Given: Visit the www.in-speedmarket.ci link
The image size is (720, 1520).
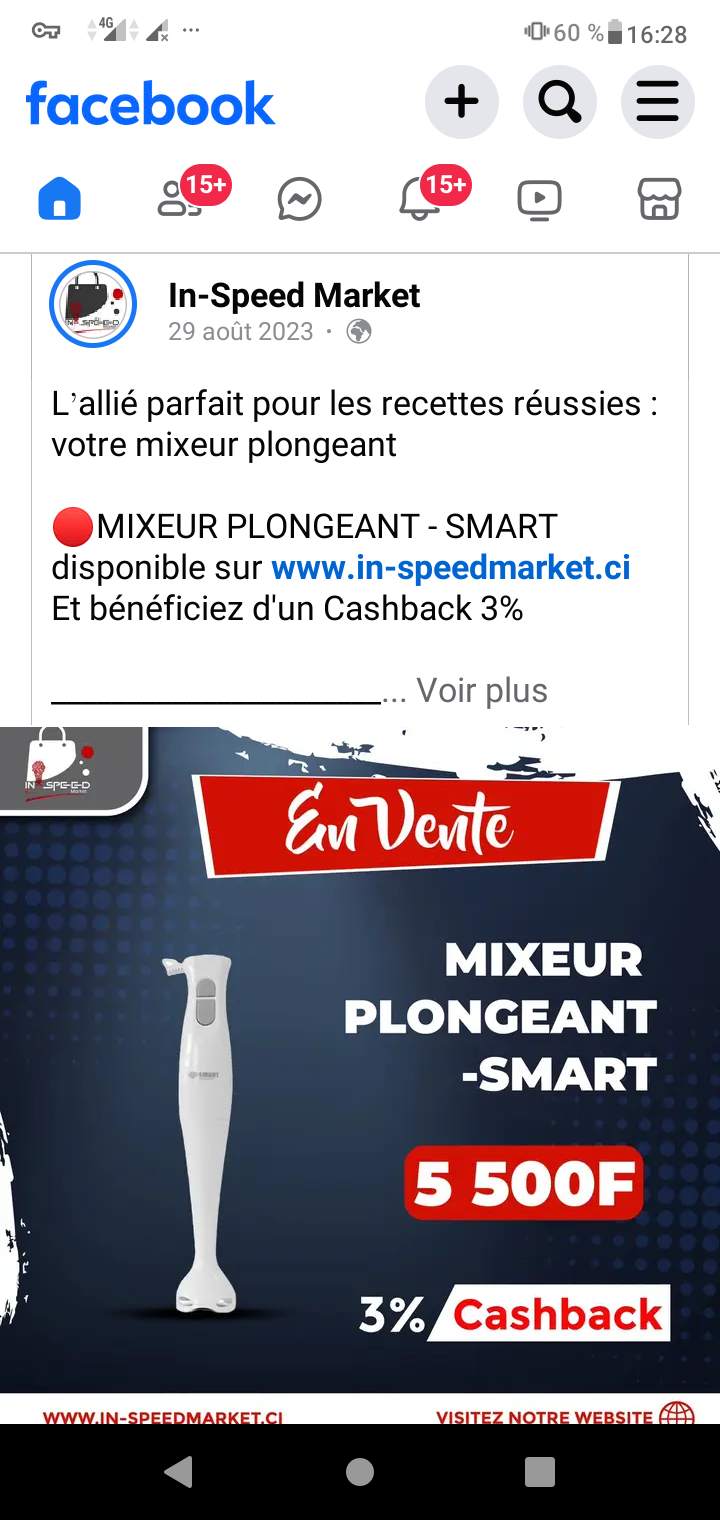Looking at the screenshot, I should click(451, 568).
